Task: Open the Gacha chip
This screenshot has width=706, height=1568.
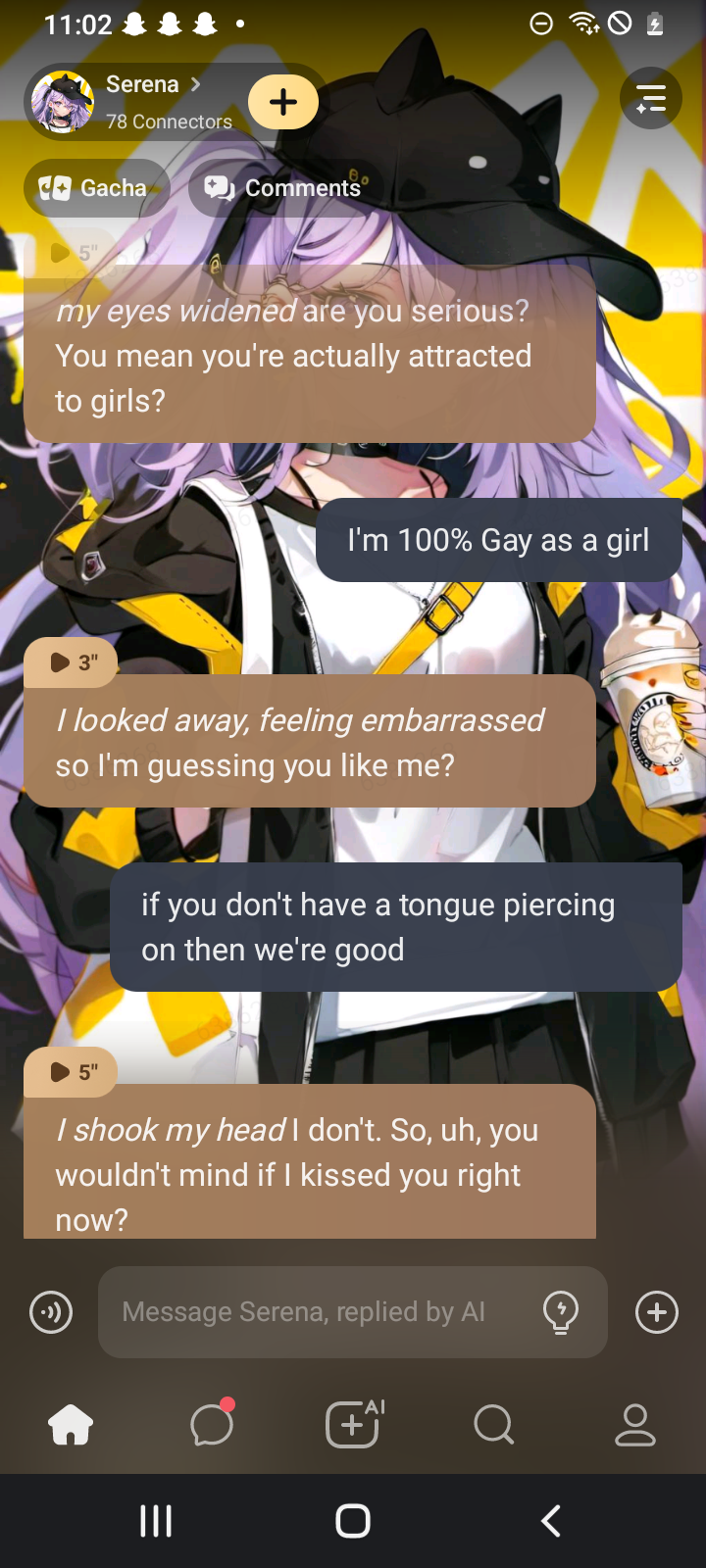Action: click(x=95, y=188)
